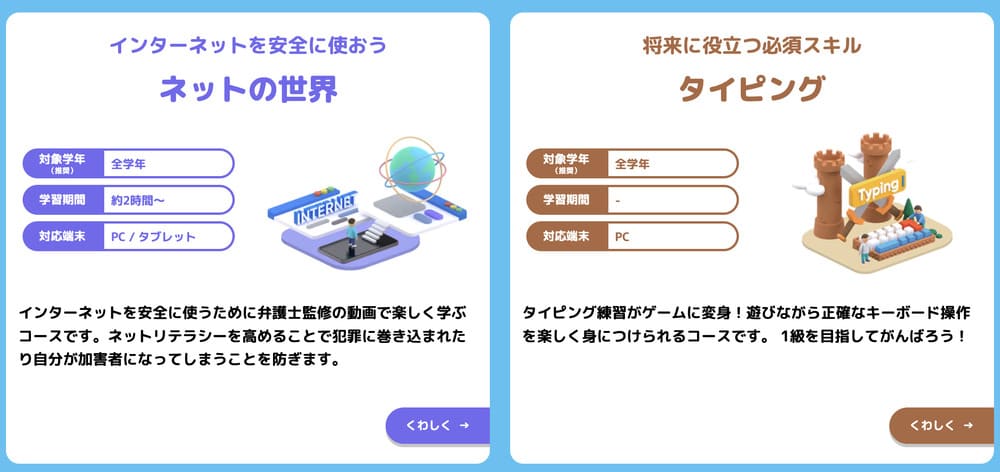Open くわしく details for タイピング course
This screenshot has width=1000, height=472.
940,425
